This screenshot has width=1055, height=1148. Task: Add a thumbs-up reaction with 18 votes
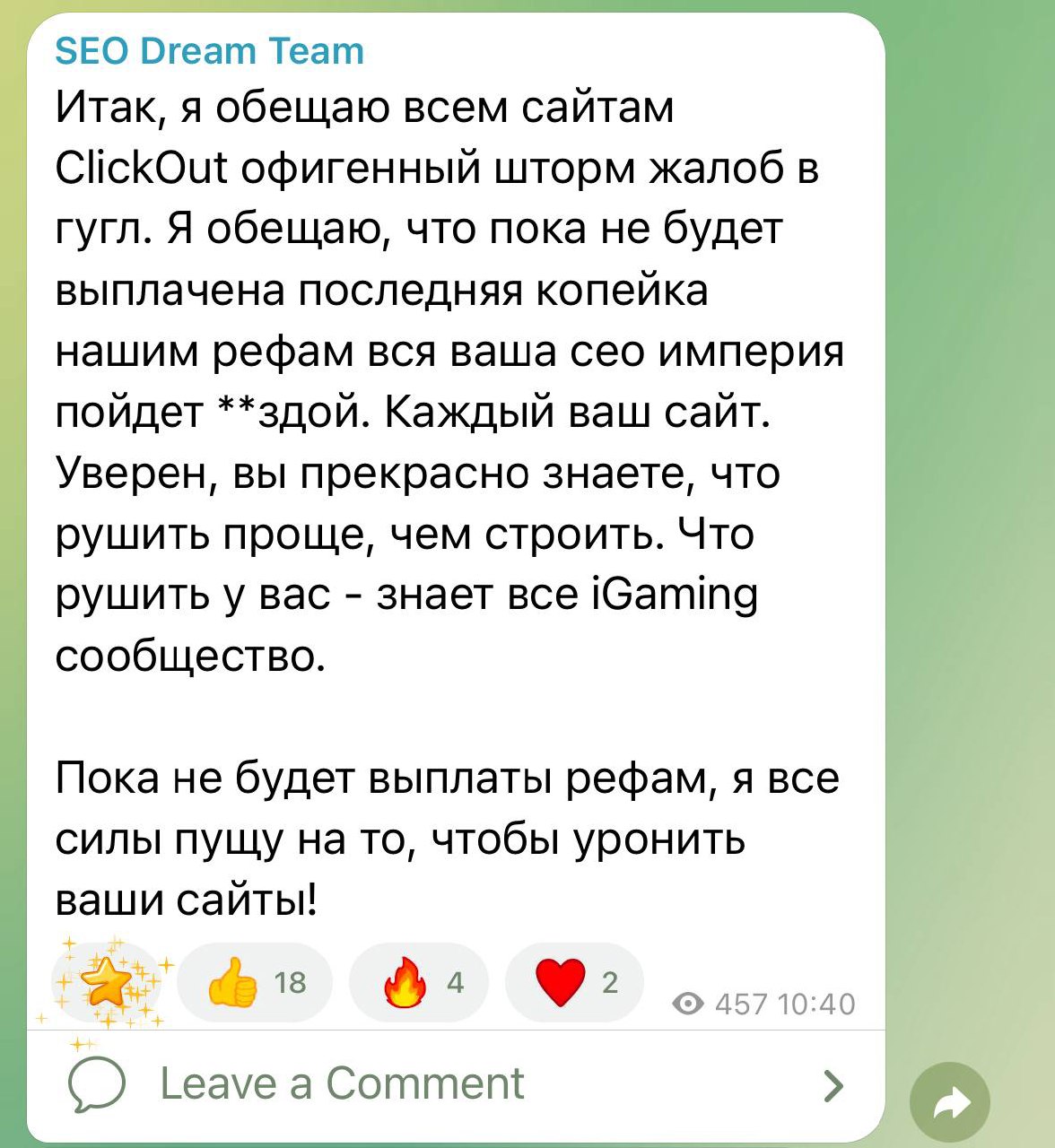coord(255,983)
